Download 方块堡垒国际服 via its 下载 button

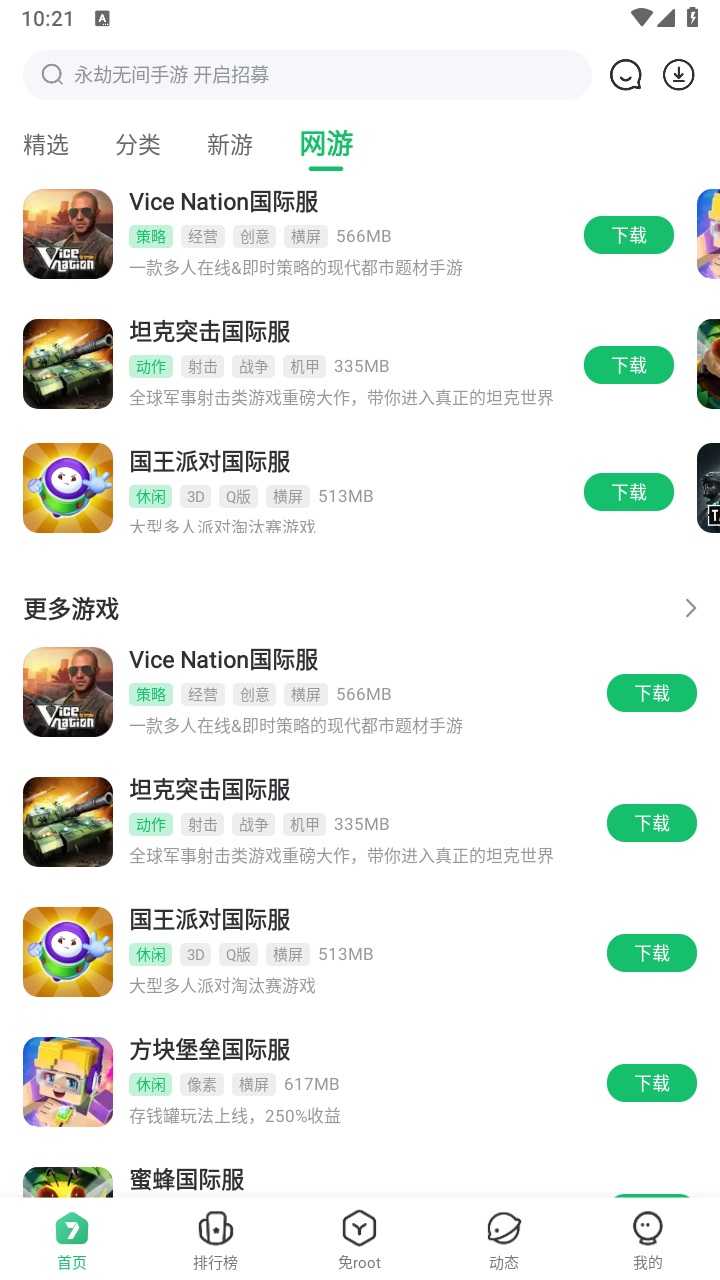coord(651,1082)
